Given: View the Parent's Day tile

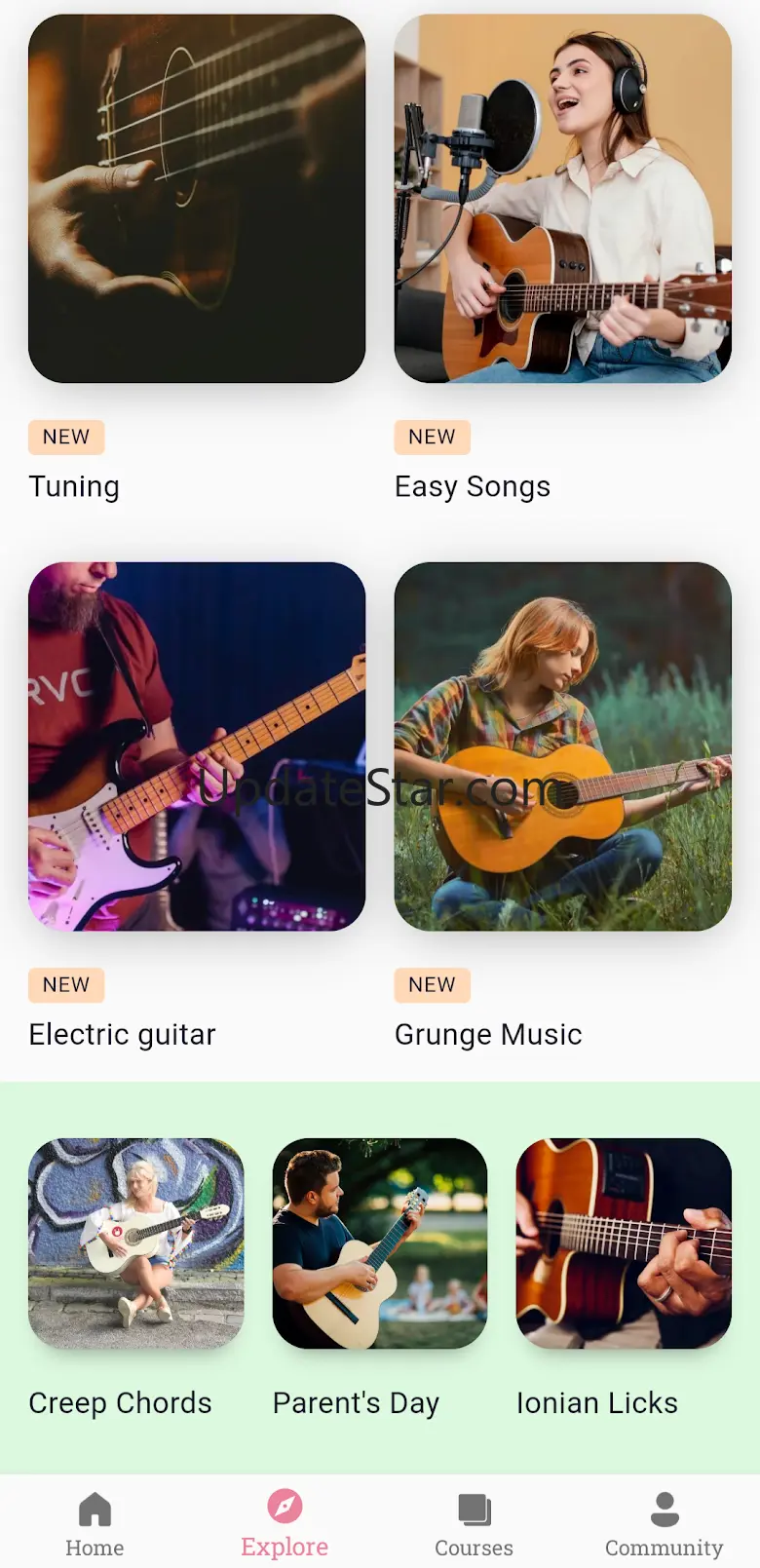Looking at the screenshot, I should (380, 1243).
